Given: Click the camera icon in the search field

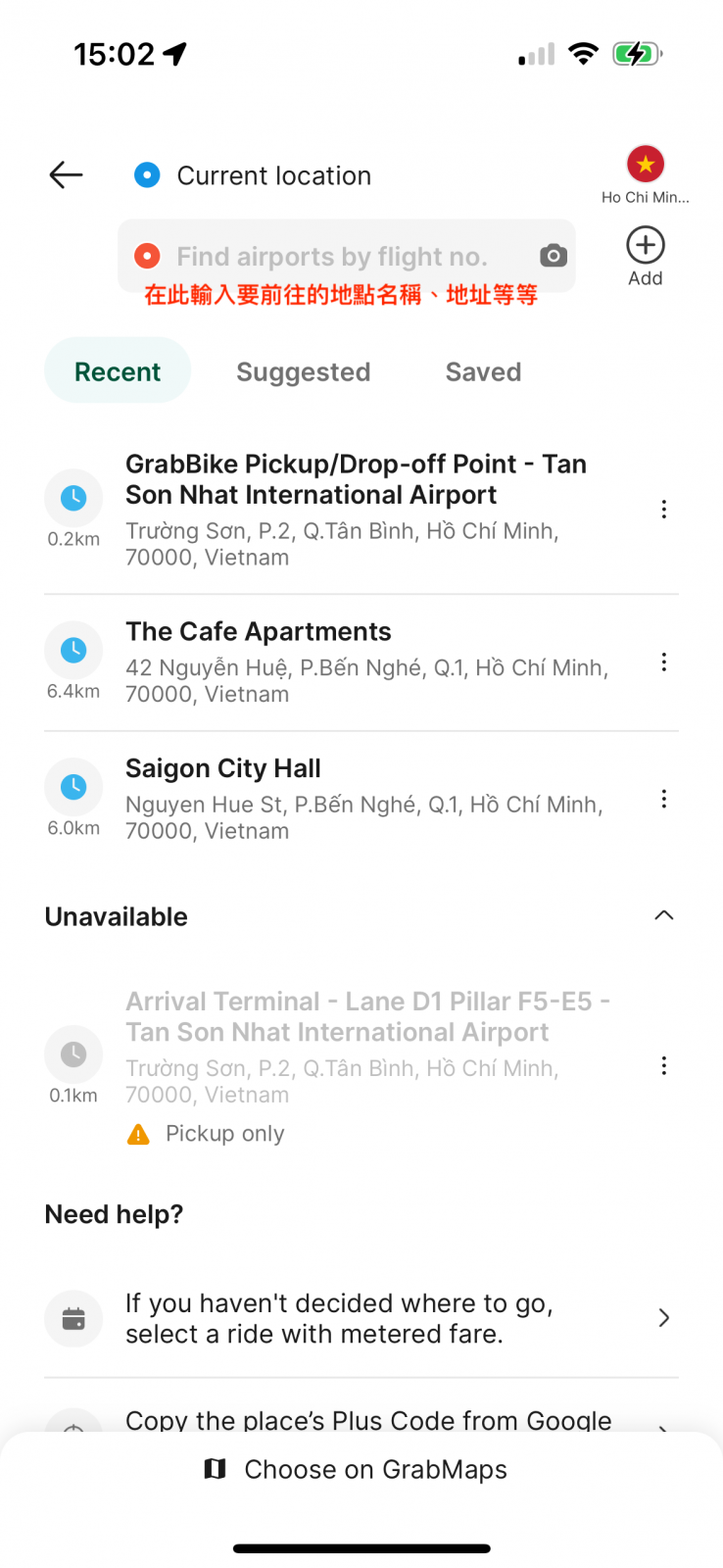Looking at the screenshot, I should (x=554, y=254).
